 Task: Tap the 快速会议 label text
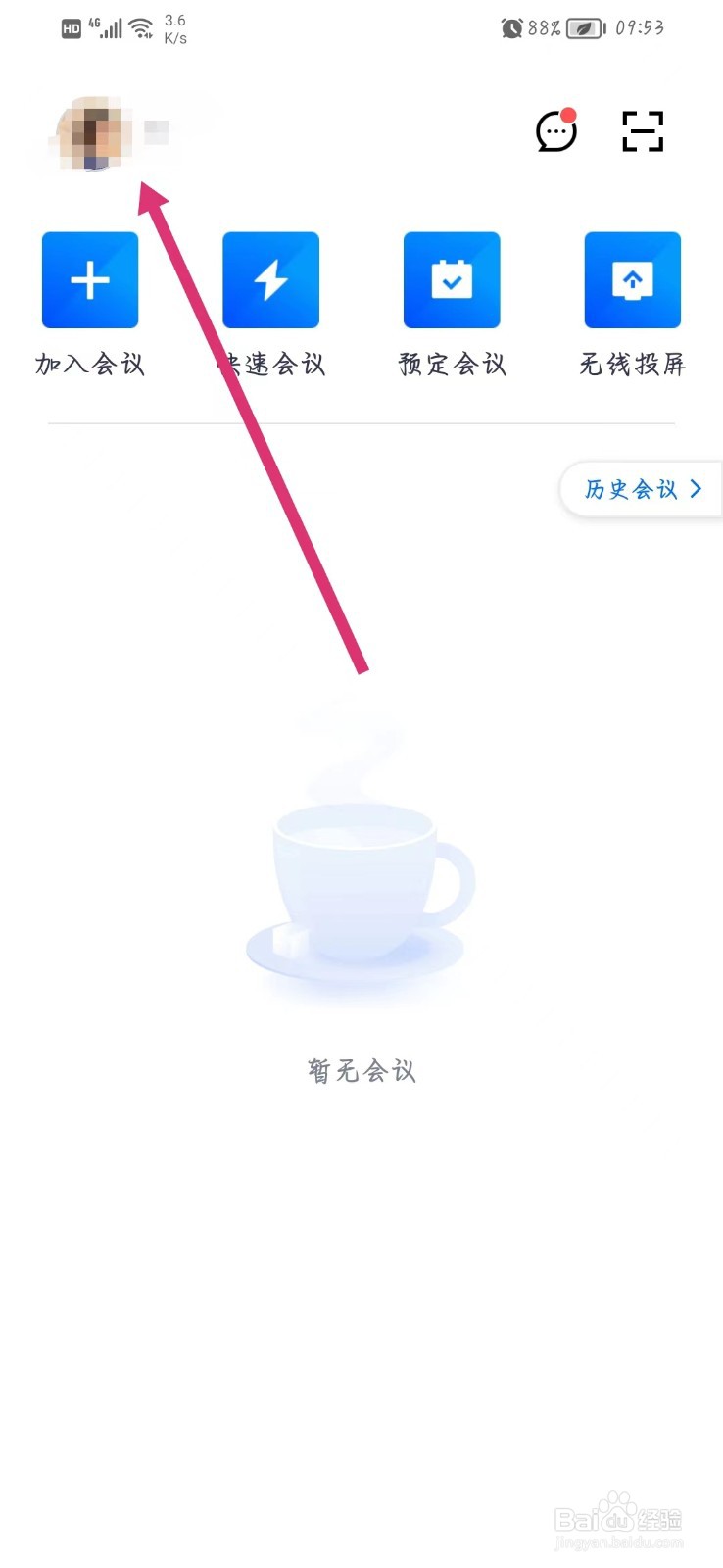270,364
